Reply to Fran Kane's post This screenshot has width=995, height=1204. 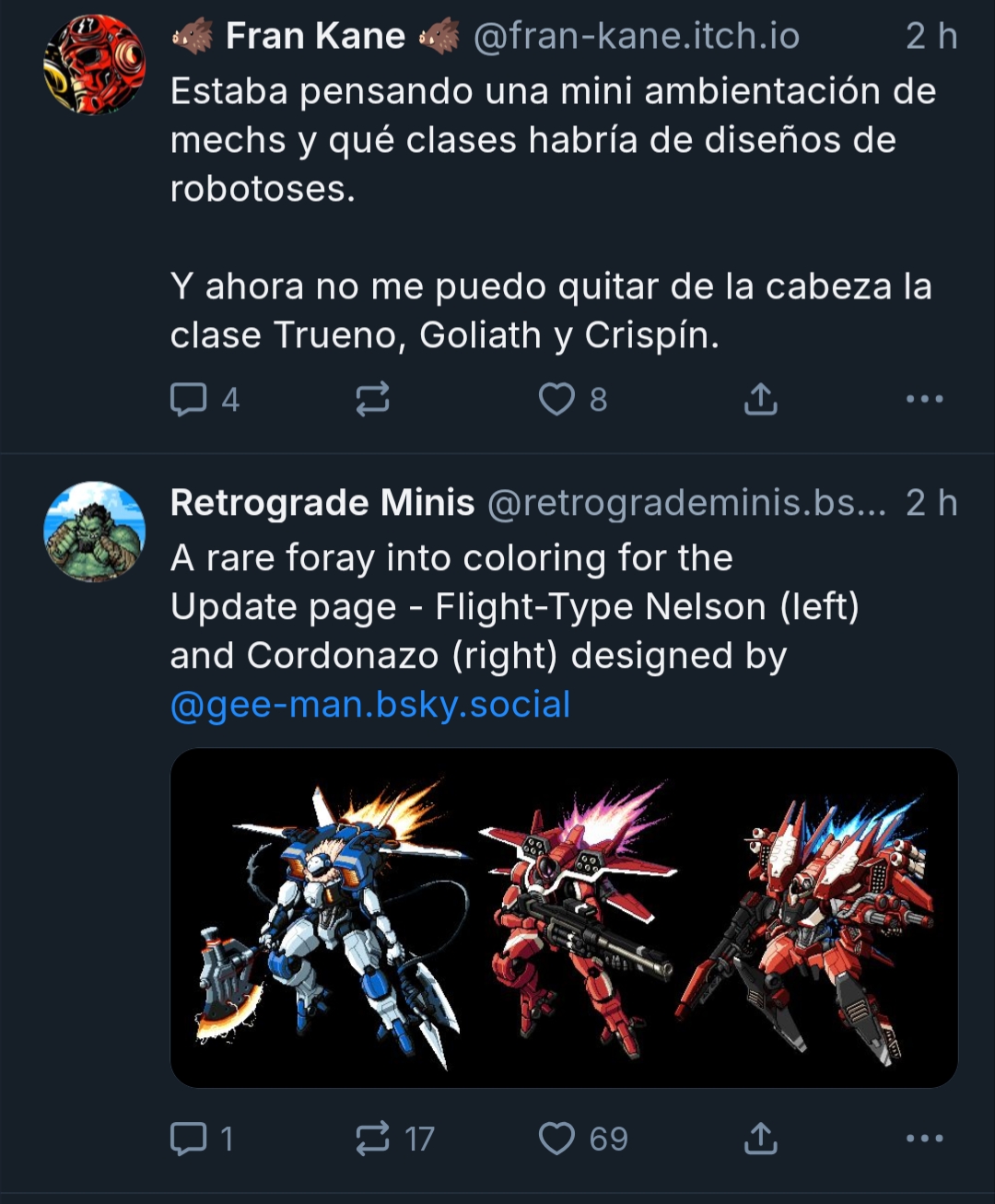click(x=189, y=399)
